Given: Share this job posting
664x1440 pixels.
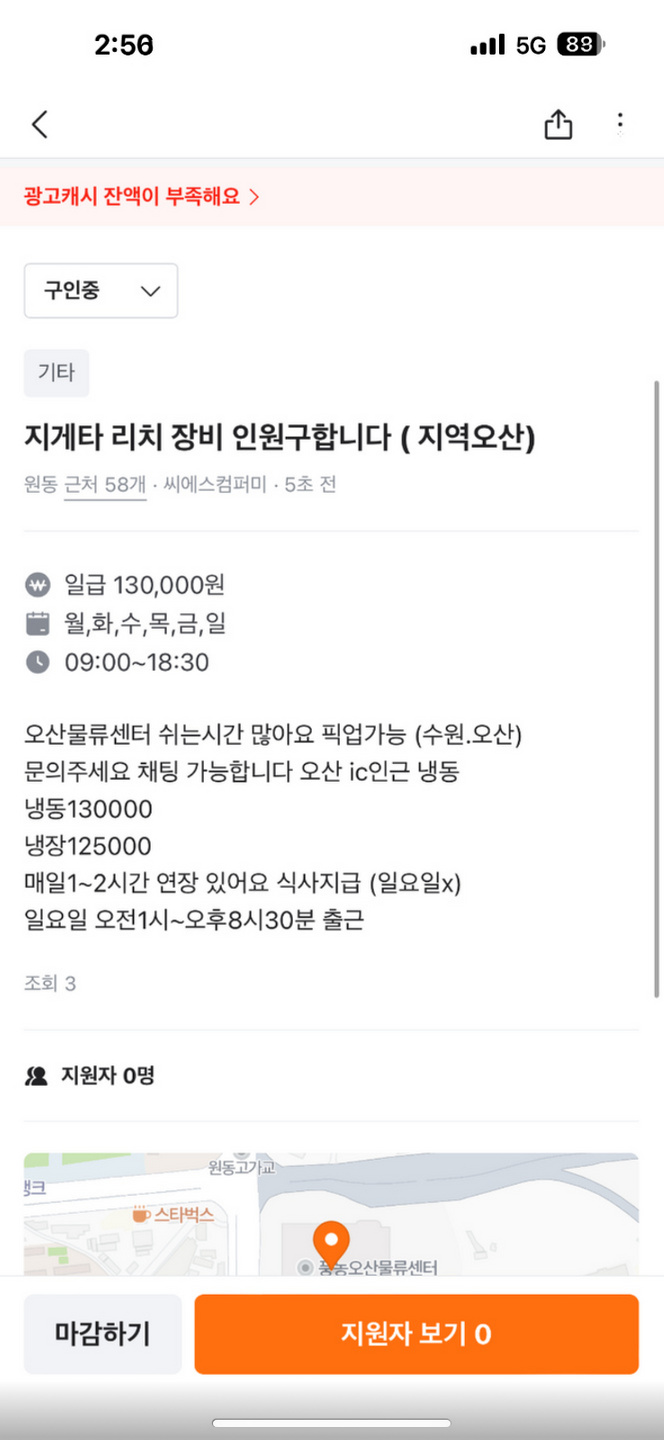Looking at the screenshot, I should (558, 125).
